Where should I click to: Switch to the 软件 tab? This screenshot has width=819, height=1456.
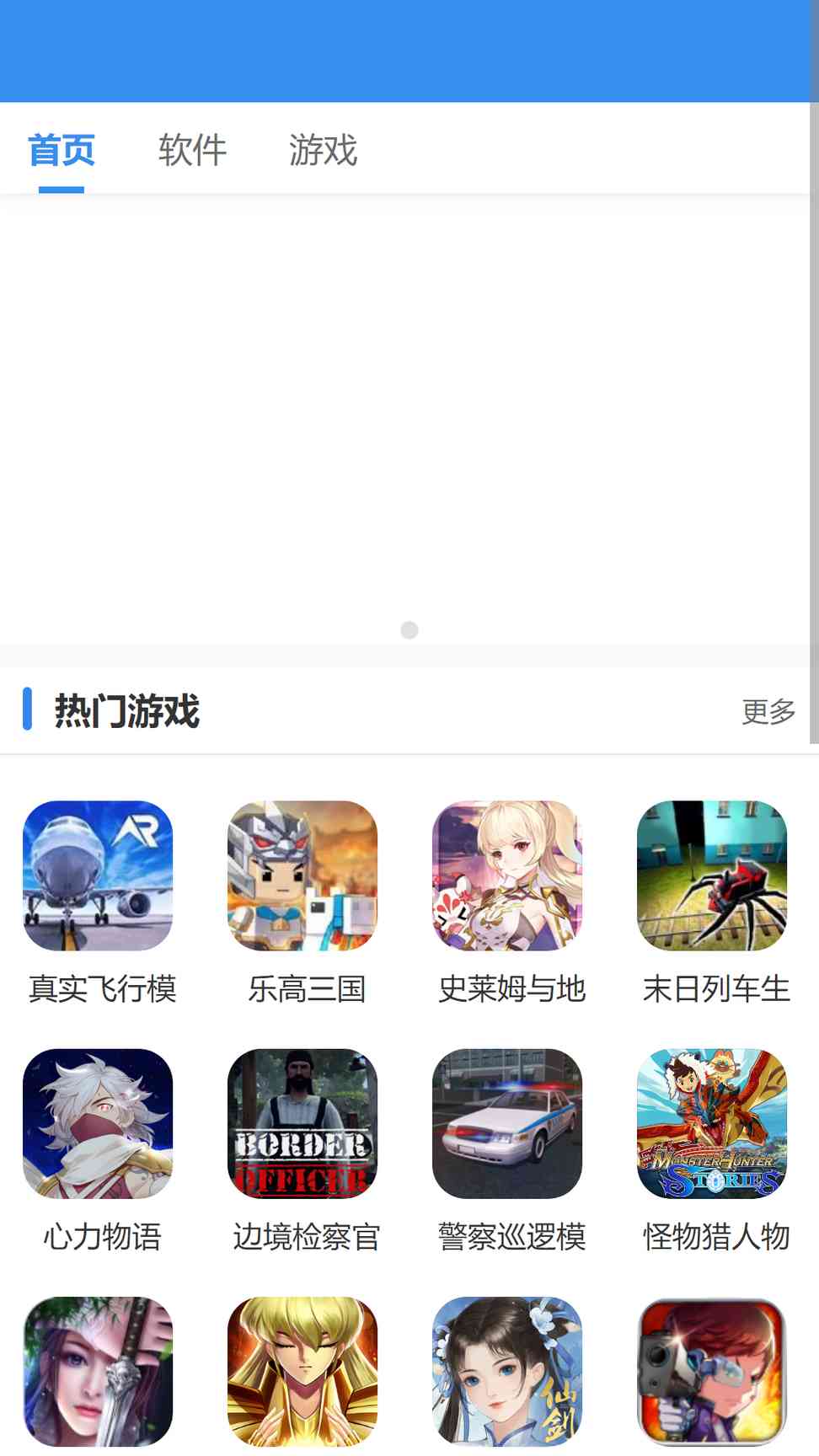[x=192, y=150]
